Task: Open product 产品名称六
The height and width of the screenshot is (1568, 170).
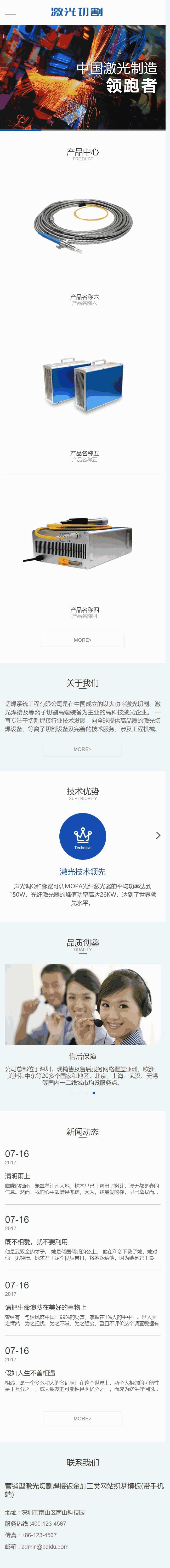Action: click(x=84, y=297)
